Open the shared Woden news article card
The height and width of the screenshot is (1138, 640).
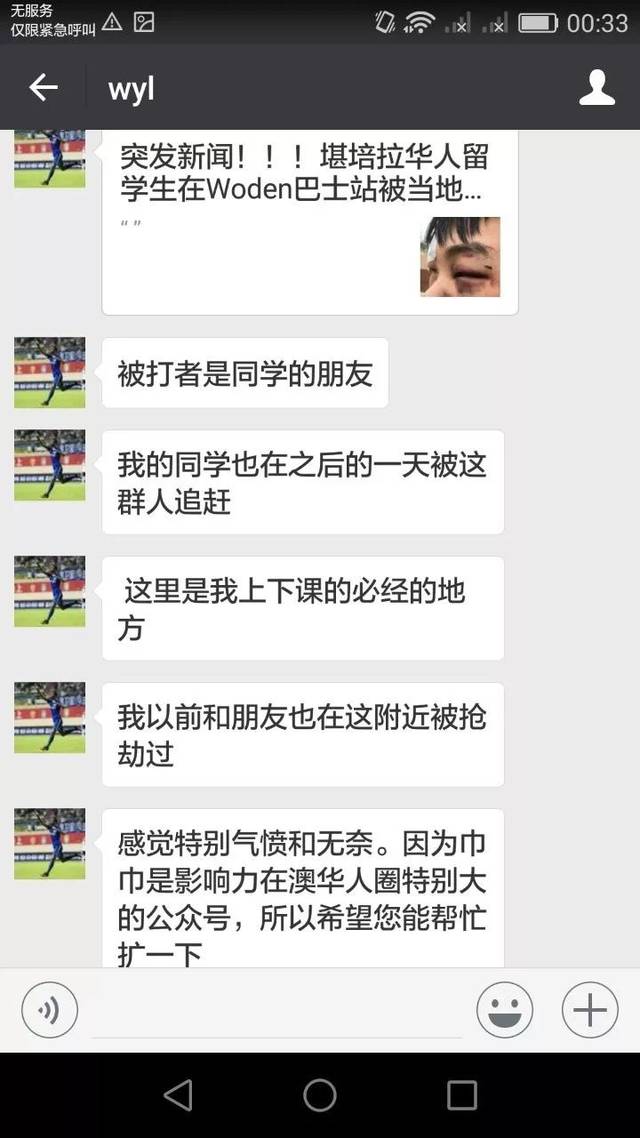[x=310, y=222]
